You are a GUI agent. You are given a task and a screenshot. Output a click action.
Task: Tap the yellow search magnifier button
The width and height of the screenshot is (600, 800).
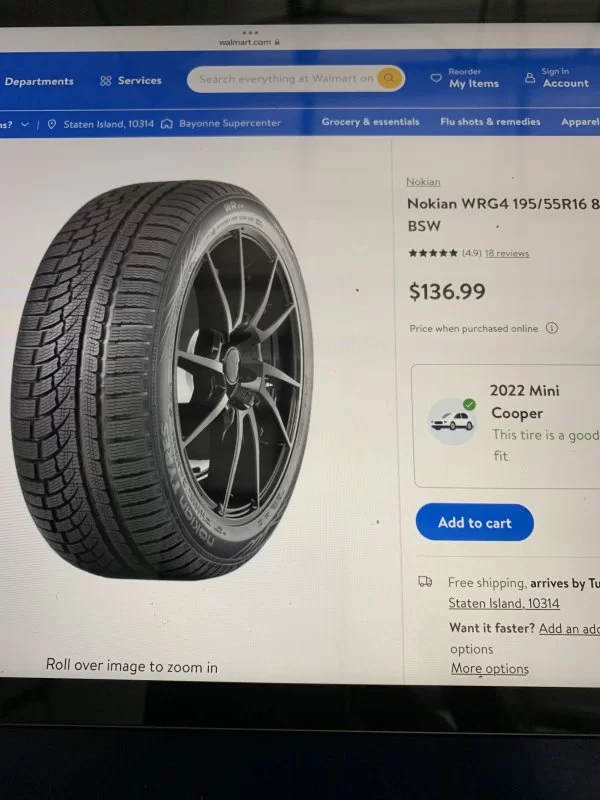pyautogui.click(x=389, y=78)
